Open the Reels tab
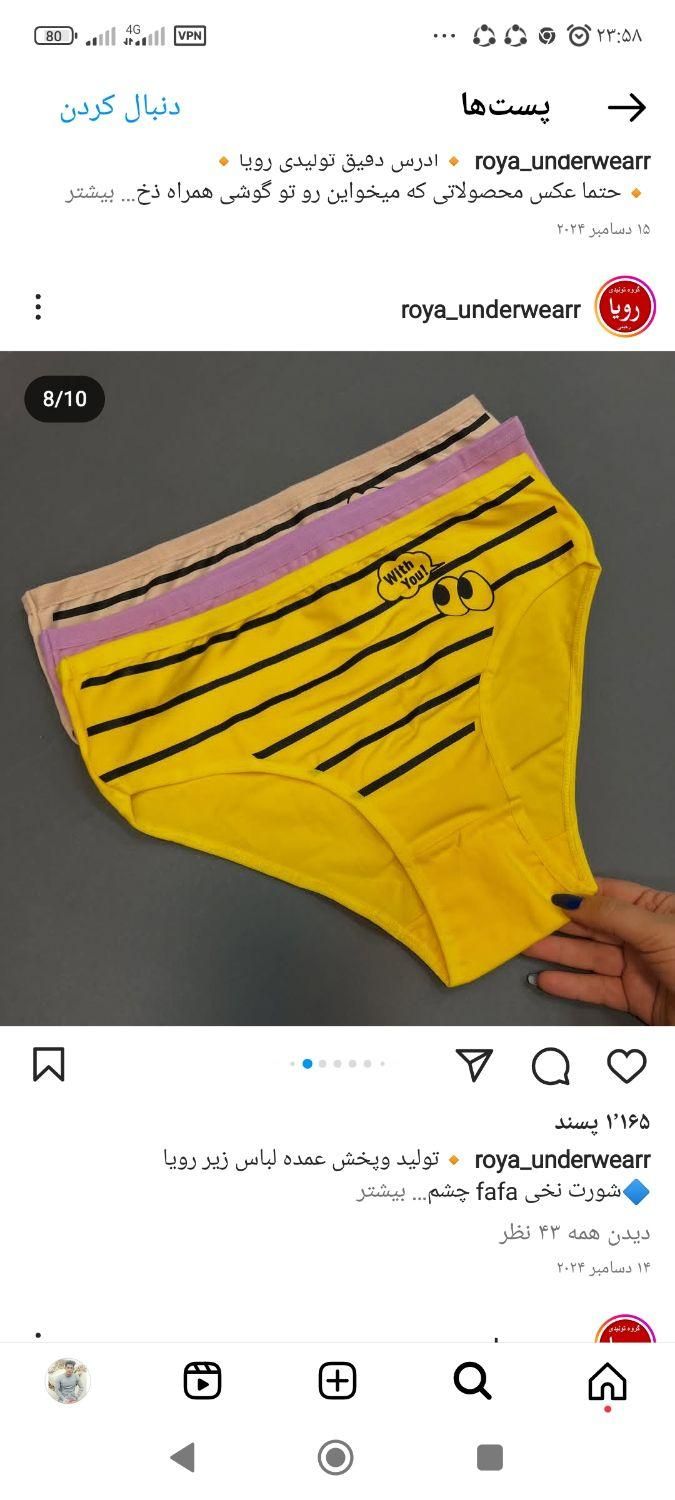 [202, 1382]
